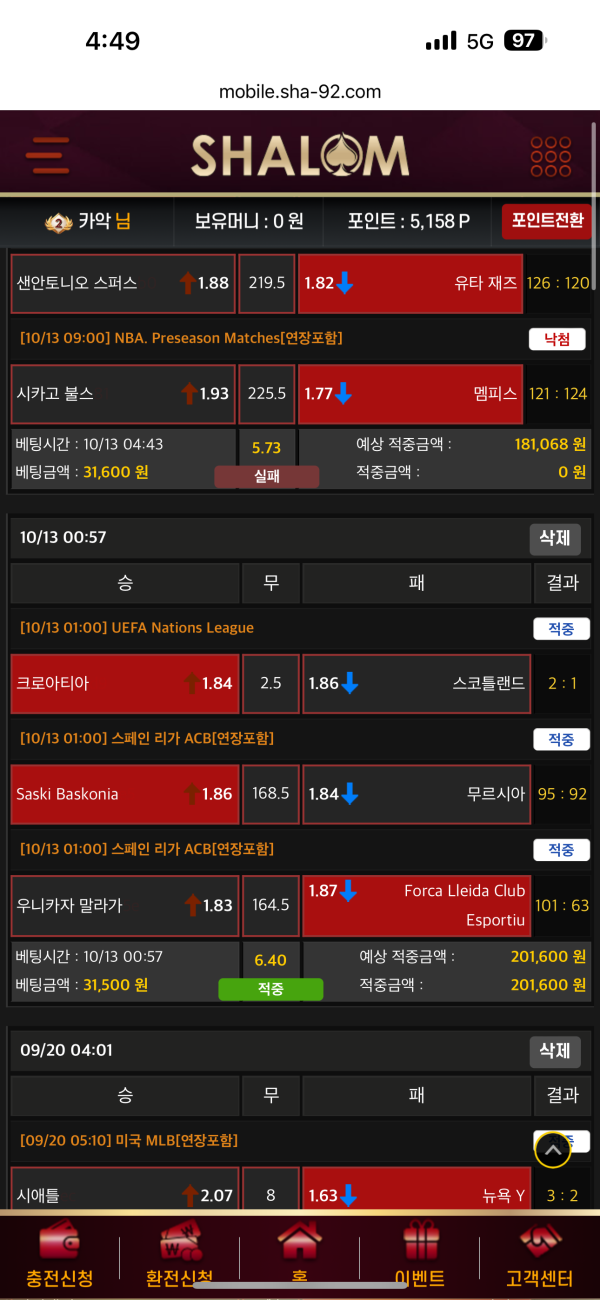Delete the 10/13 00:57 bet record

[x=554, y=538]
